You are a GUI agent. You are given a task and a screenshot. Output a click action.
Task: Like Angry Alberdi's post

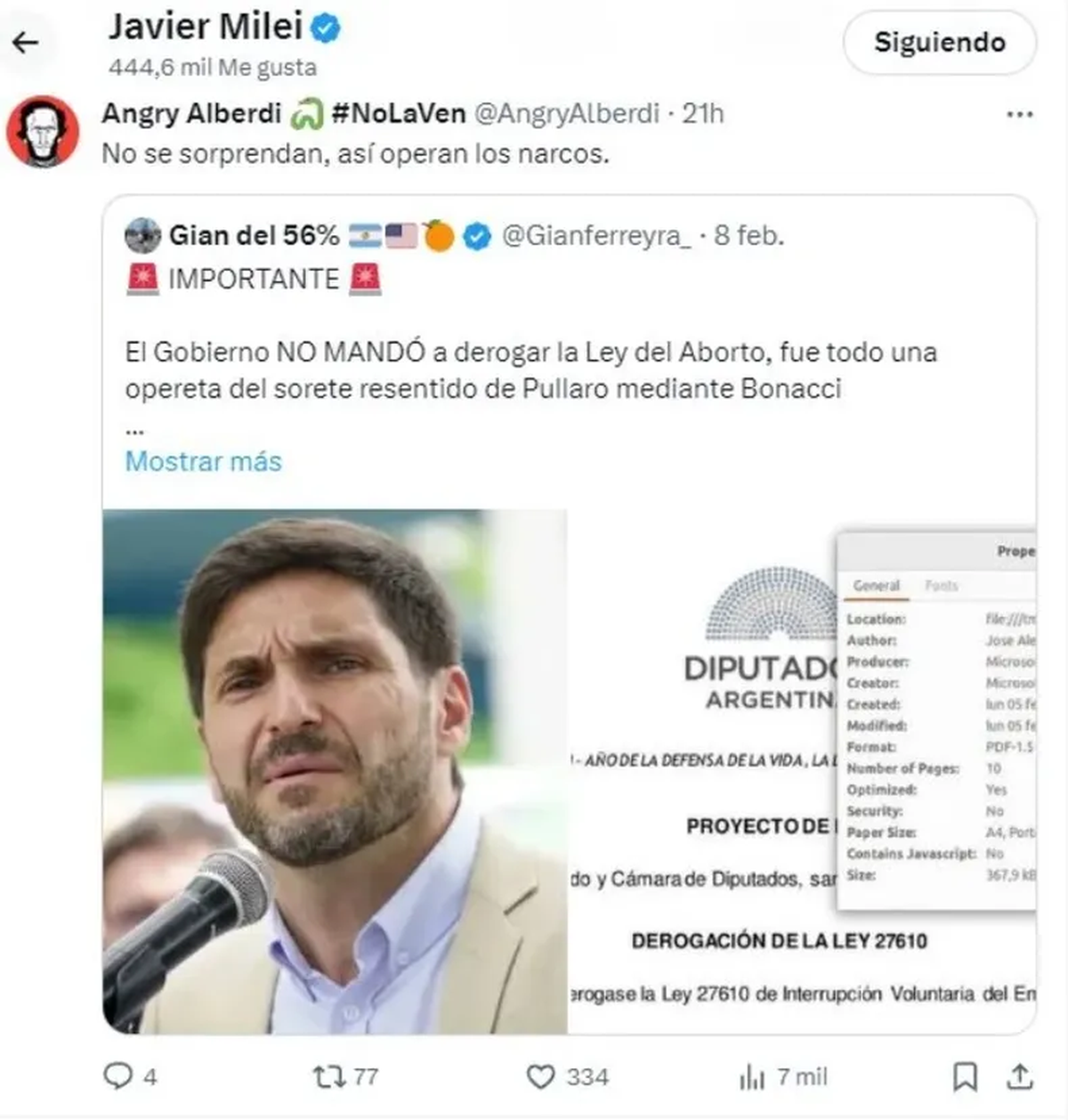click(x=540, y=1076)
